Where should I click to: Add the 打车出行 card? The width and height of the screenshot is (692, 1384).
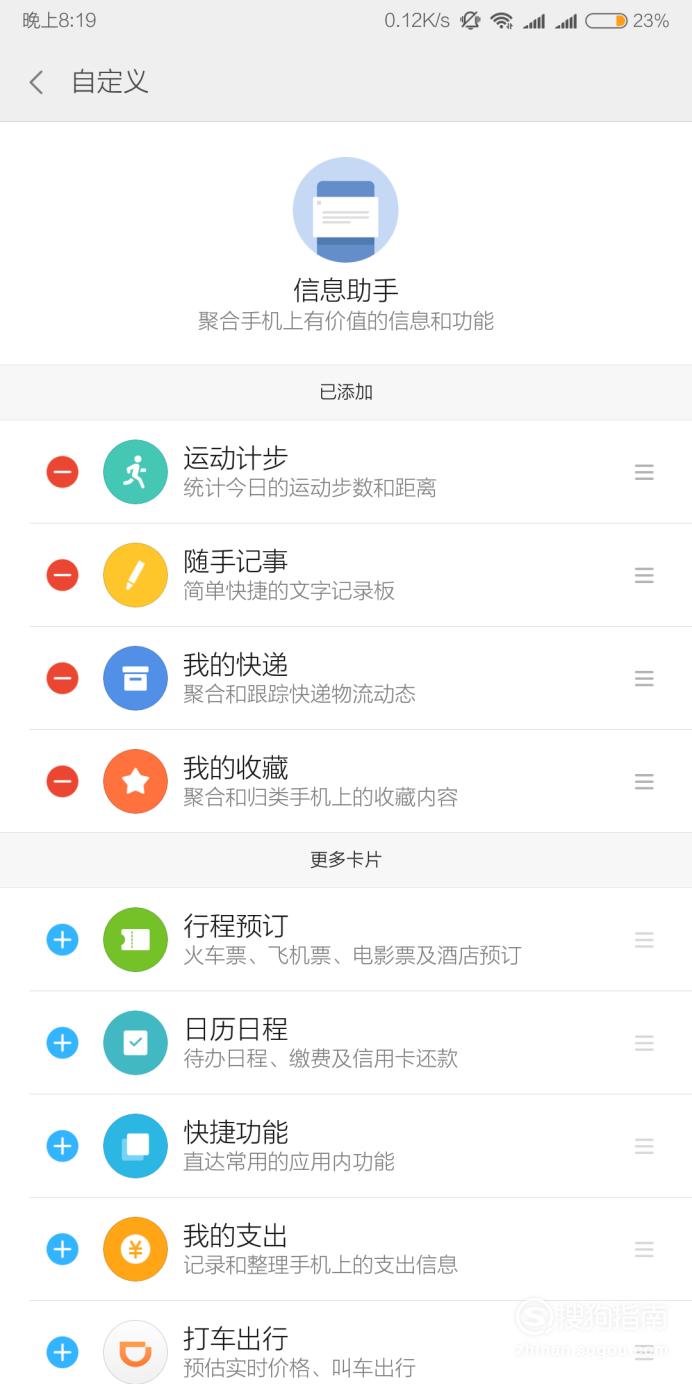point(62,1352)
